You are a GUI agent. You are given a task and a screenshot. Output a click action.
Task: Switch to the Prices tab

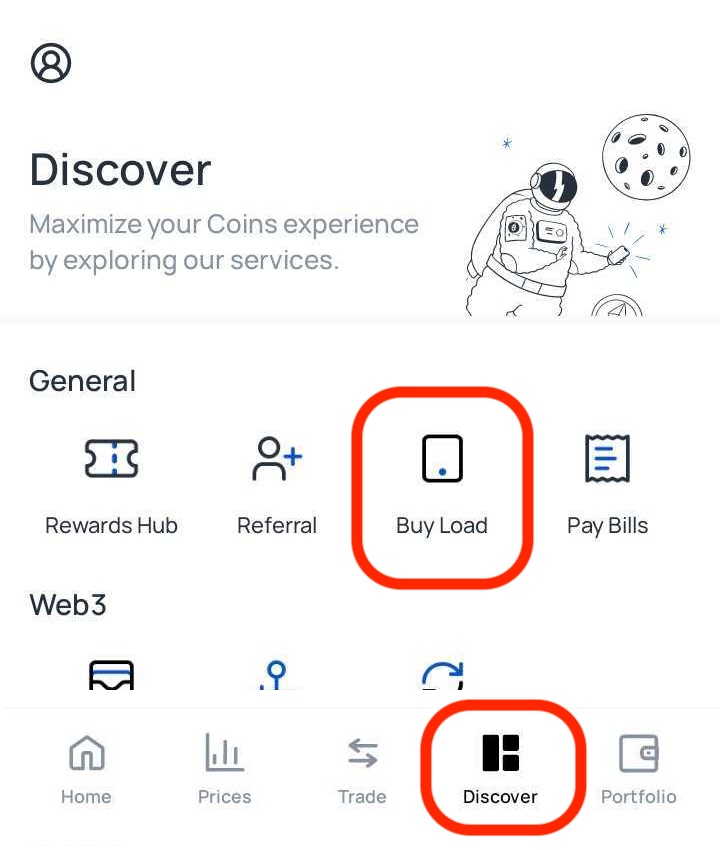click(x=224, y=769)
